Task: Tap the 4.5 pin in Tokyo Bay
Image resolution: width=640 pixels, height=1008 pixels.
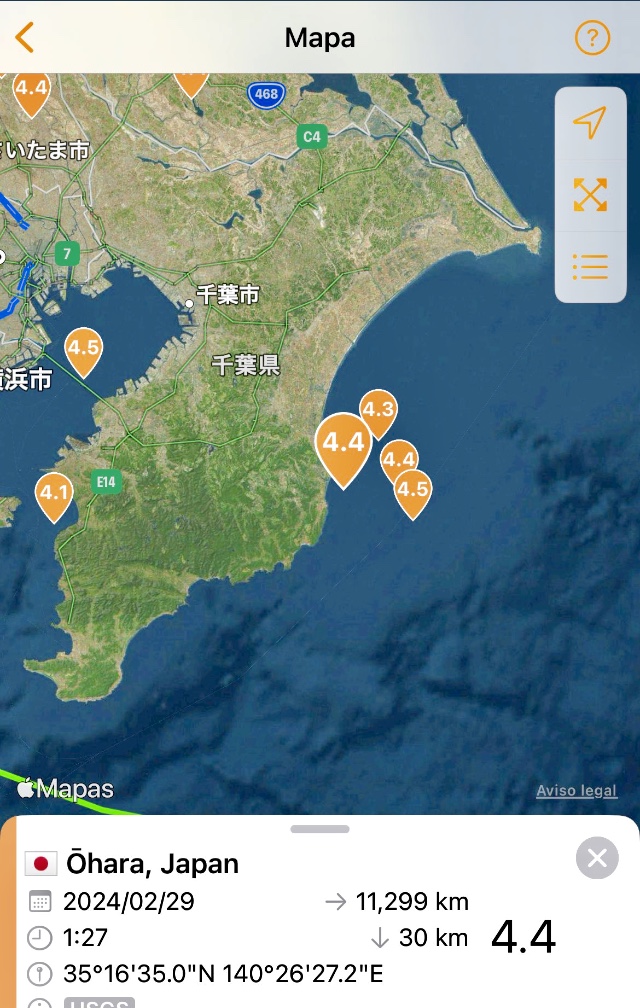Action: coord(83,349)
